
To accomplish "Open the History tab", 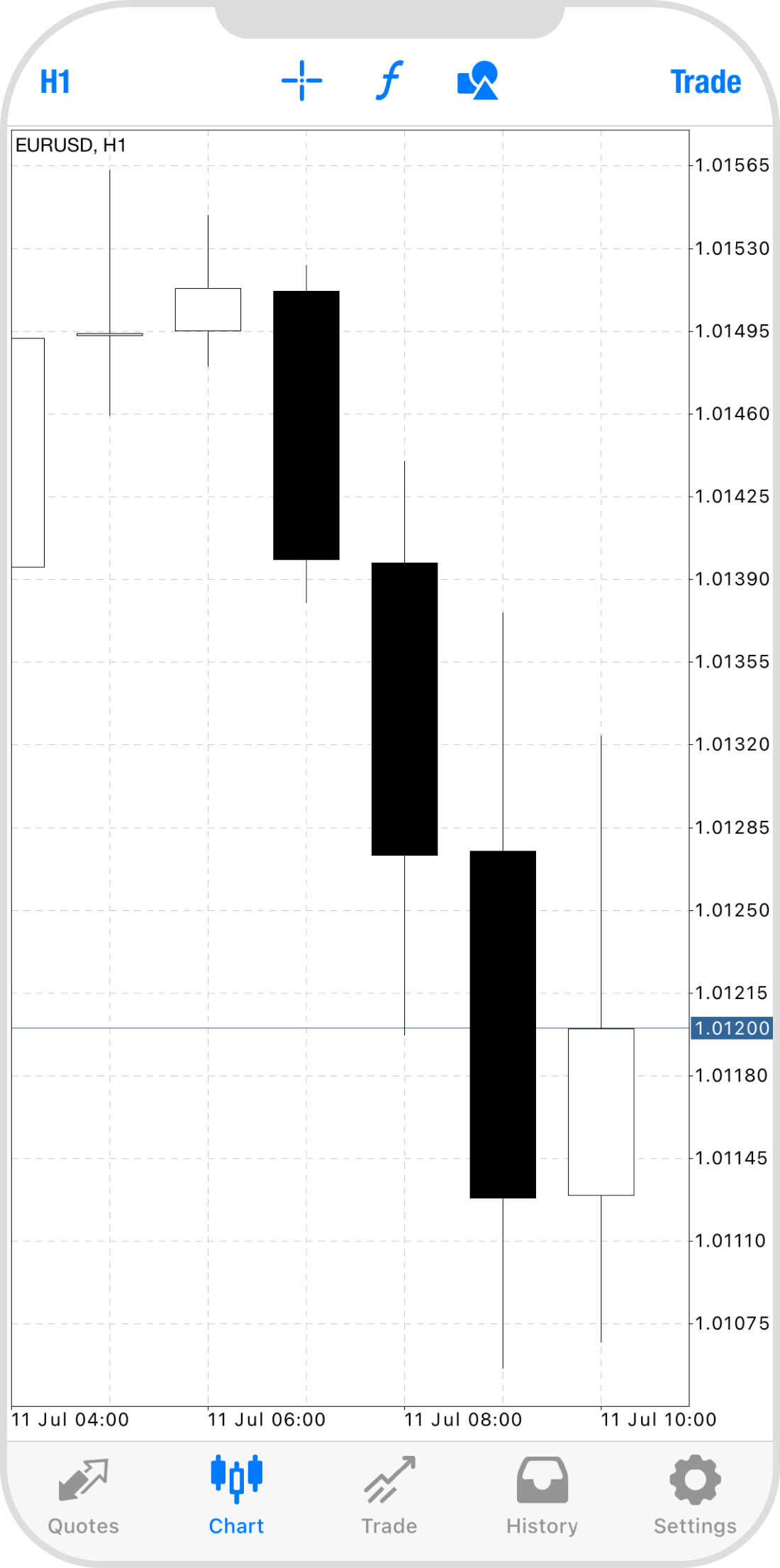I will 542,1496.
